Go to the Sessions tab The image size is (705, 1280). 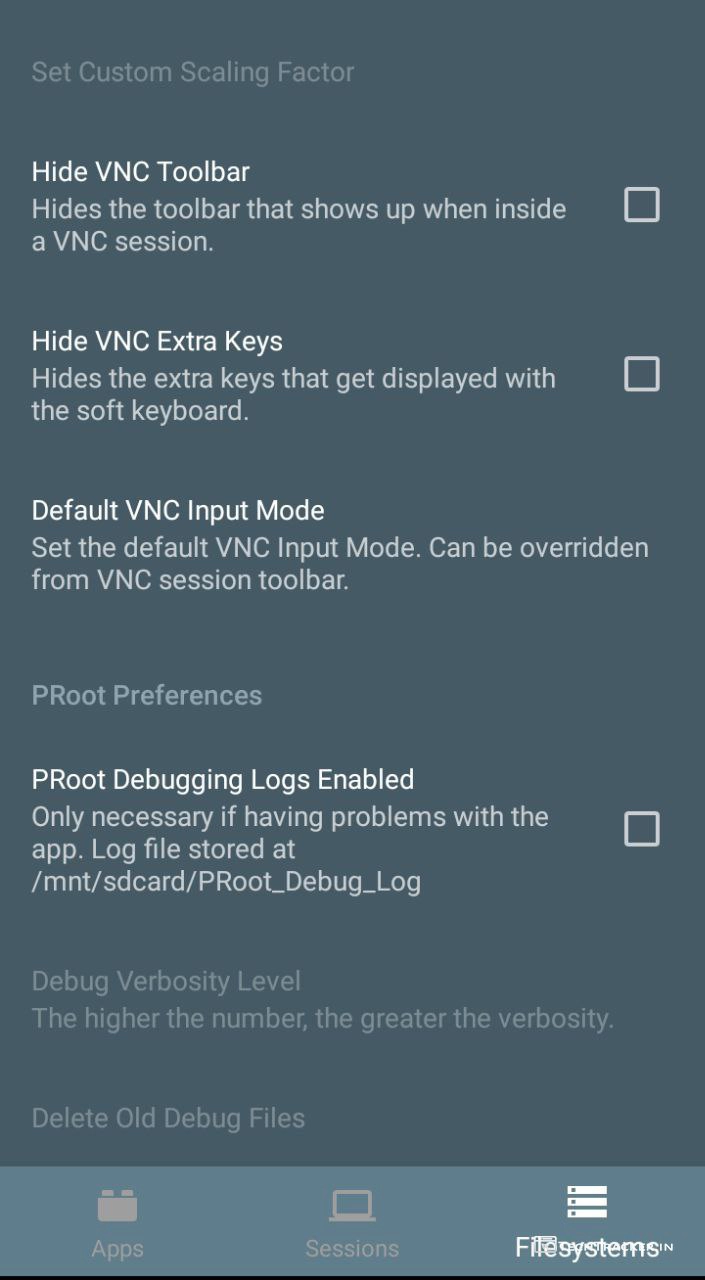[352, 1222]
